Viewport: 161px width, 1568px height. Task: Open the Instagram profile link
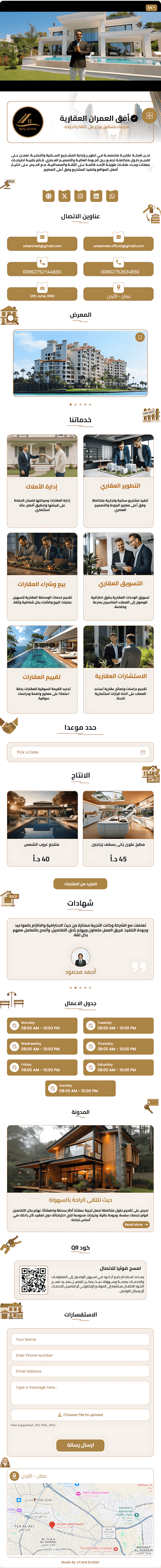click(x=80, y=196)
